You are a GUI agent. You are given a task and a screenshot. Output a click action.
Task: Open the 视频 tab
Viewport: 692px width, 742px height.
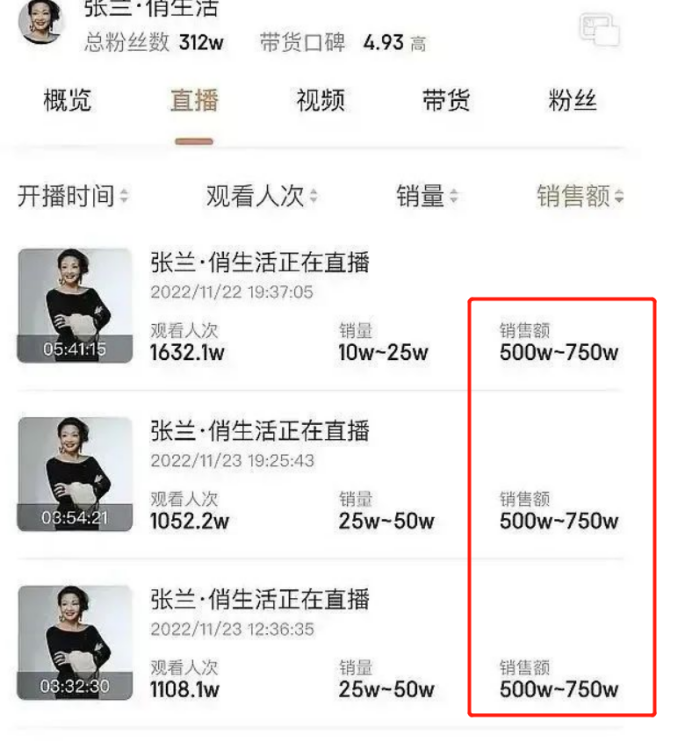tap(320, 101)
